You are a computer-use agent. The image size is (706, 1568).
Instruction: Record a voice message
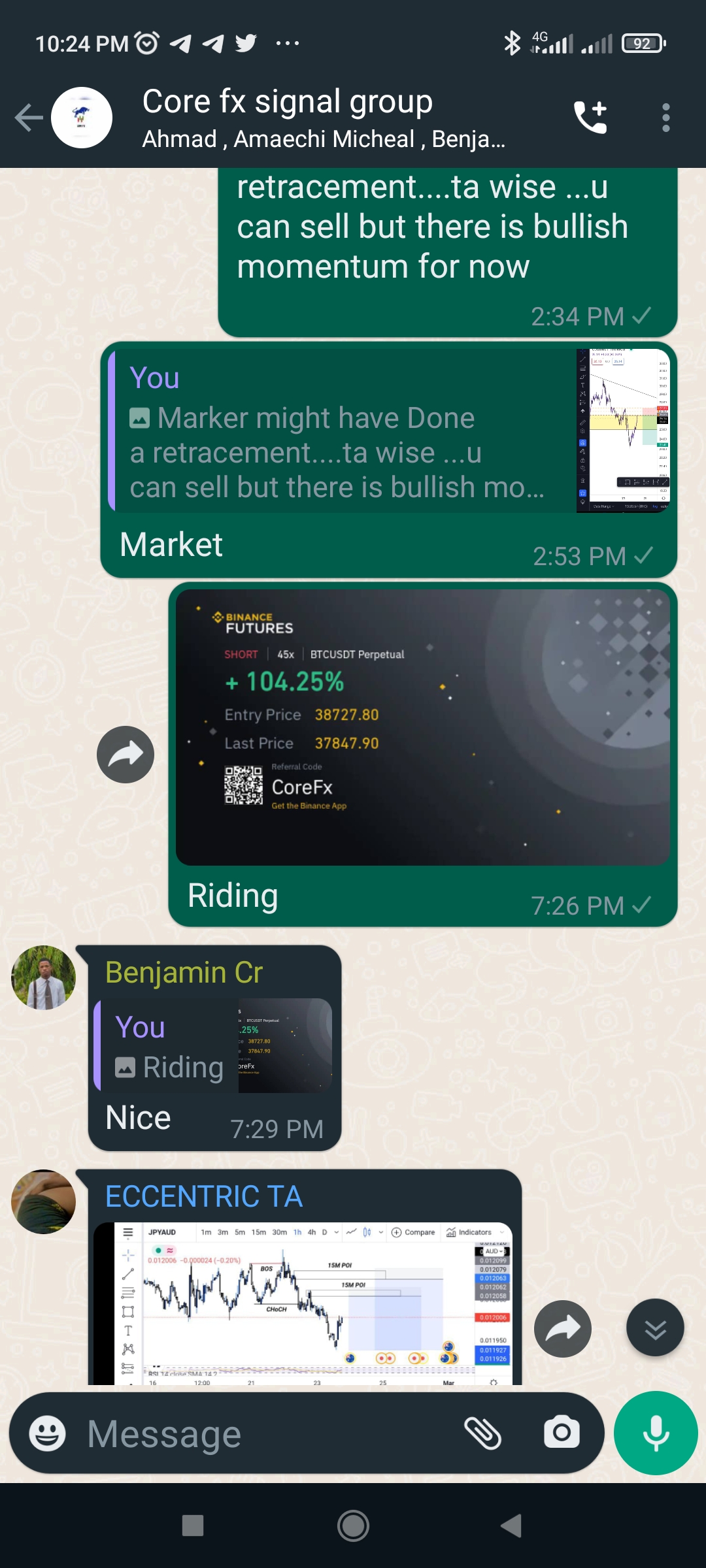point(656,1433)
